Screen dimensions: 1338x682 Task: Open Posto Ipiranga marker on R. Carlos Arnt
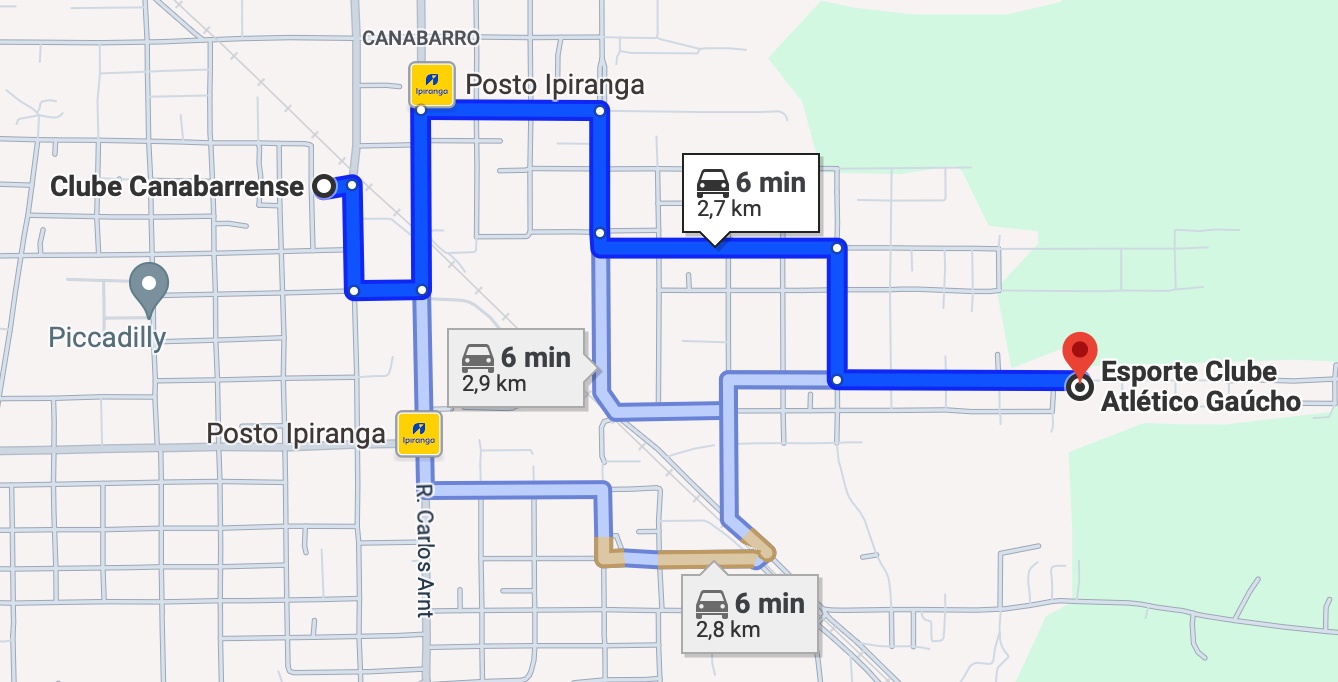418,433
